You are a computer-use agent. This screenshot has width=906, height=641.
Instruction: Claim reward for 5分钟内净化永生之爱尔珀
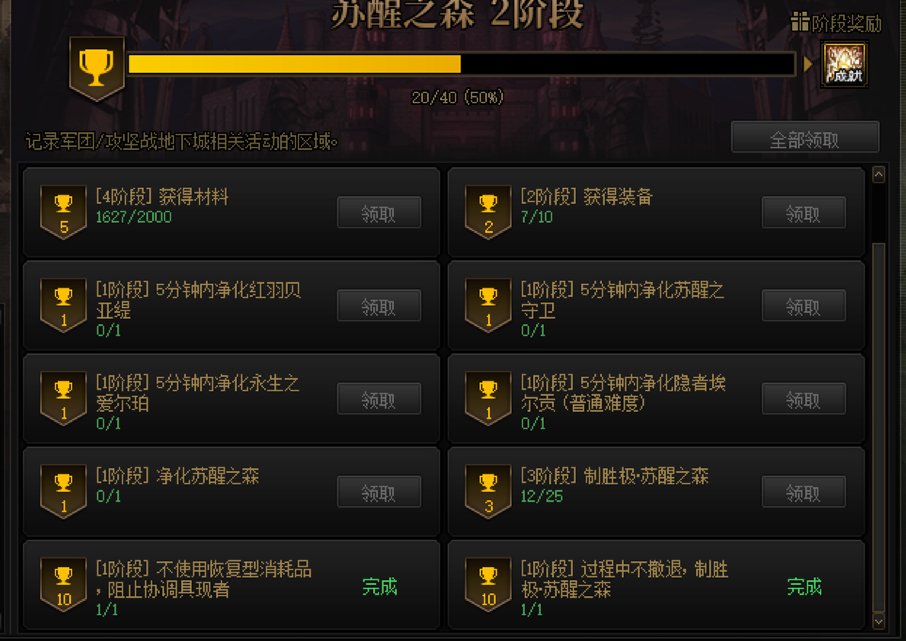378,399
